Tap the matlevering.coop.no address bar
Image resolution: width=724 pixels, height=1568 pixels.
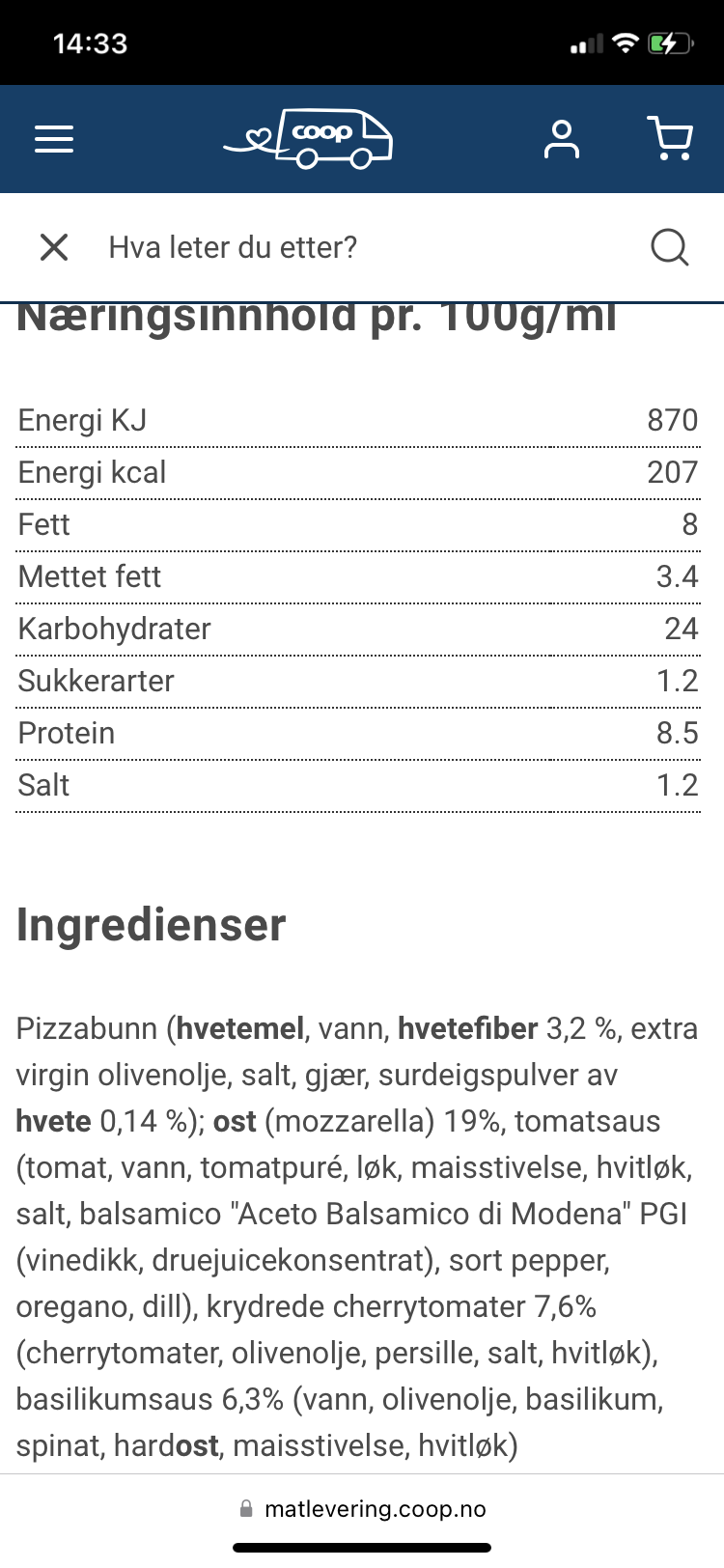pos(362,1509)
